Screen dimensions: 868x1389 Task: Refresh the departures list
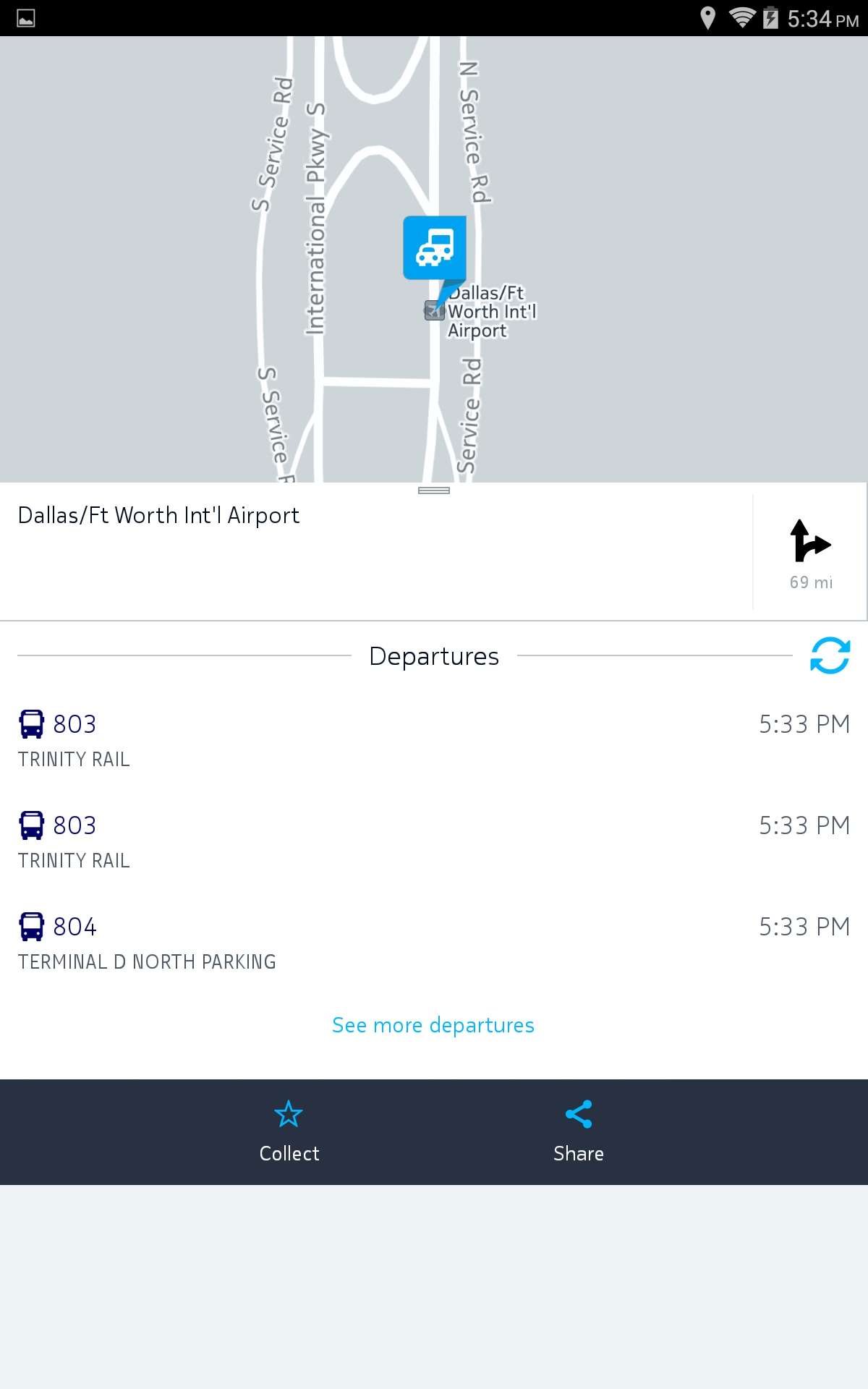coord(830,655)
